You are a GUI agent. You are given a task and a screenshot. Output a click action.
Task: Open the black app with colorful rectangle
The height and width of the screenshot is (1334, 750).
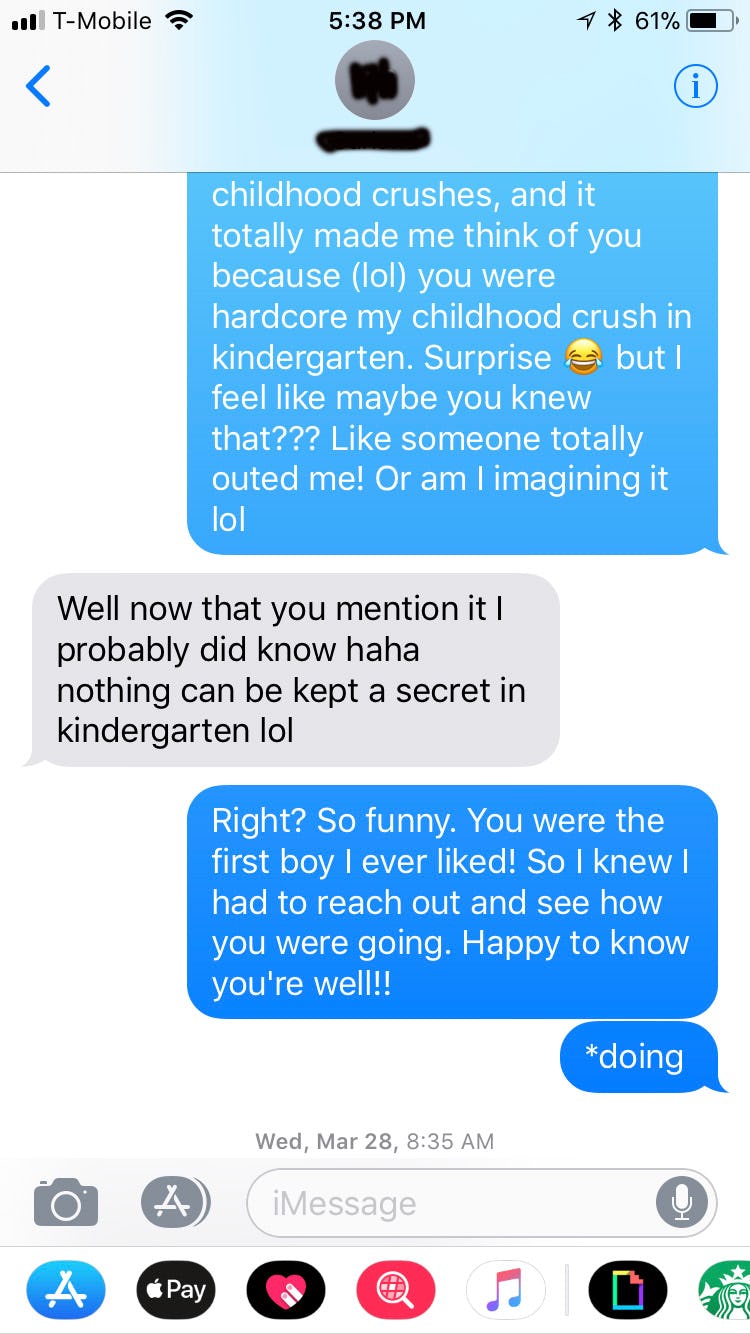click(x=627, y=1291)
